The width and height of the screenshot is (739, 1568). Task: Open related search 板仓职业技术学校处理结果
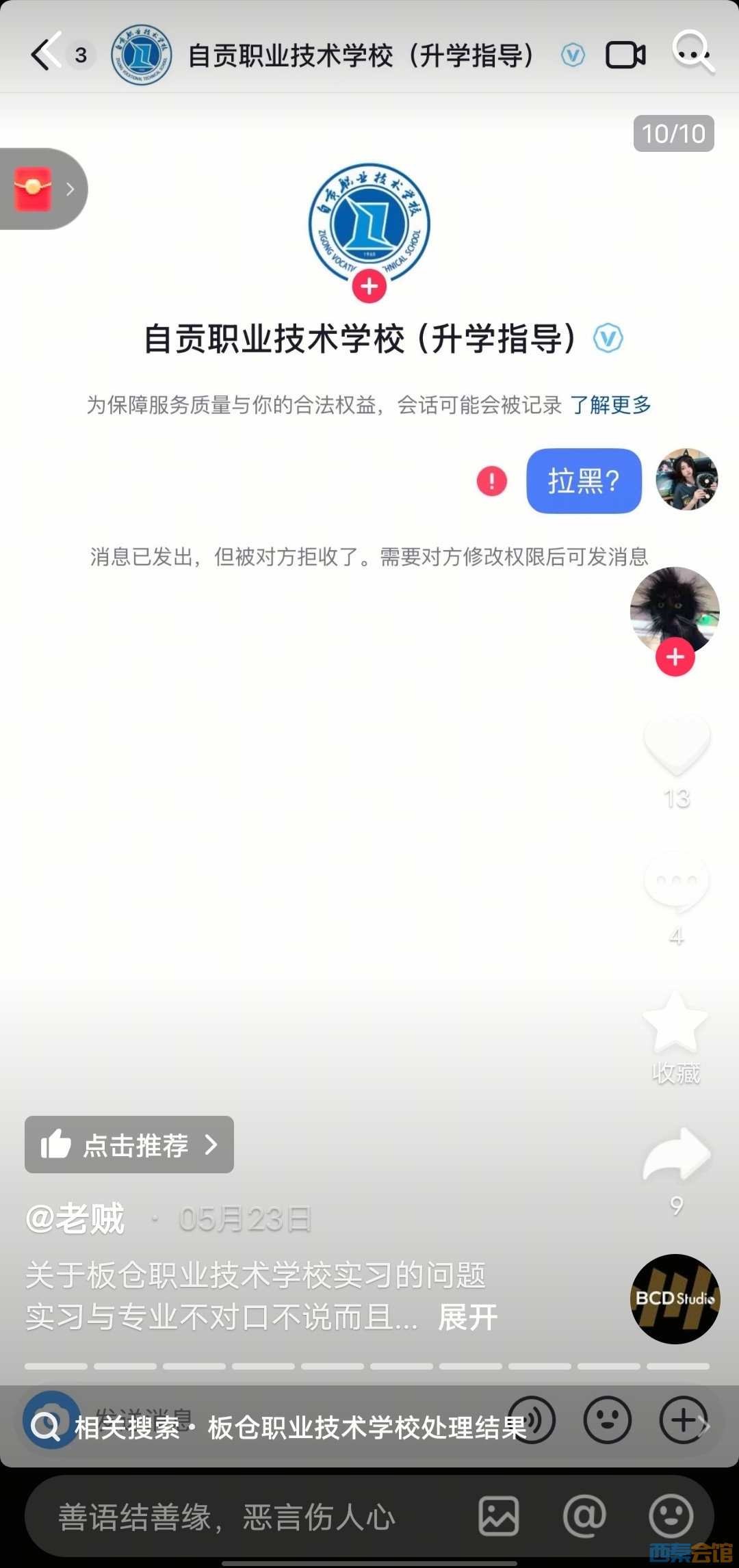pos(301,1428)
